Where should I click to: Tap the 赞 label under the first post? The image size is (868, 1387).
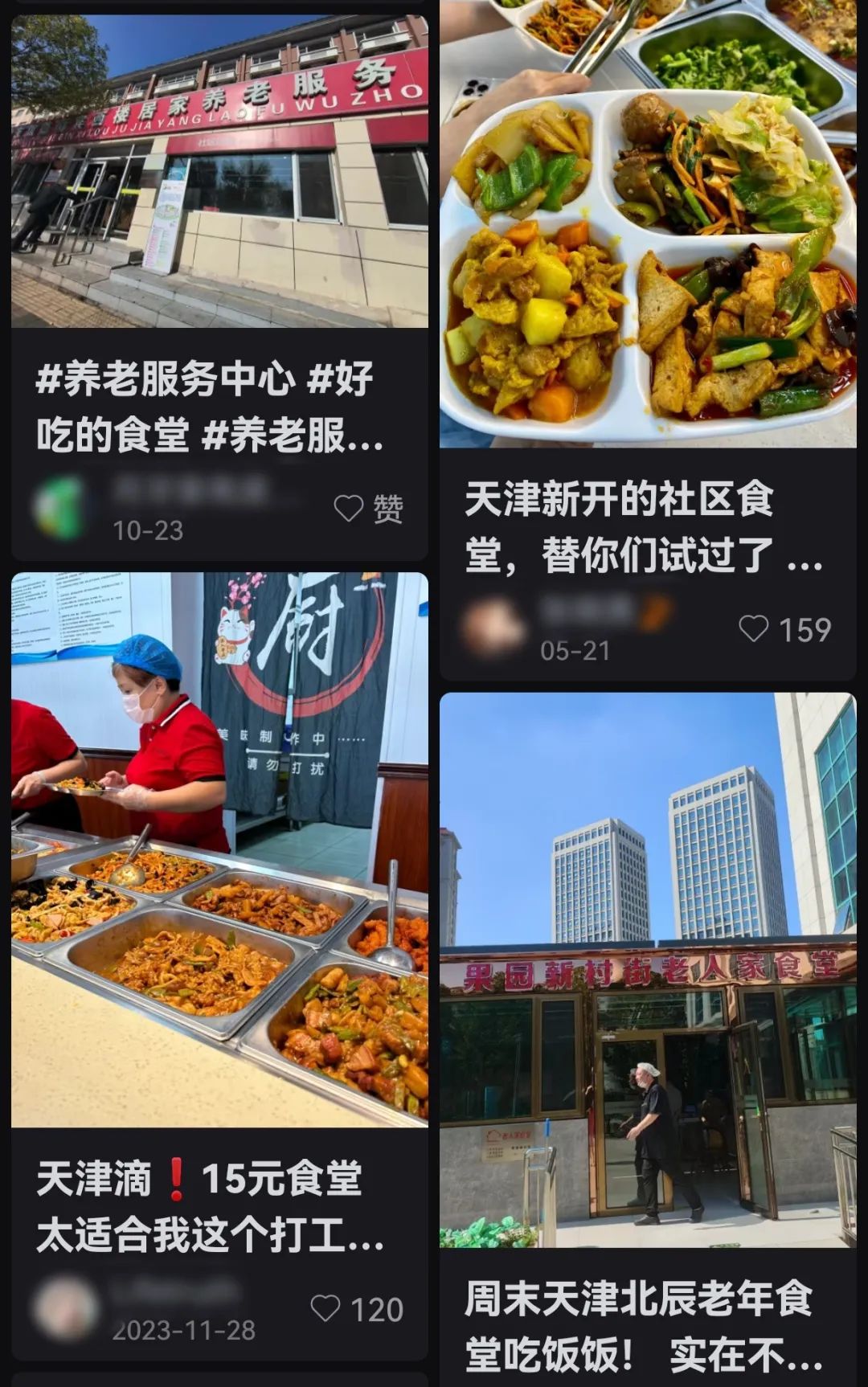tap(390, 506)
